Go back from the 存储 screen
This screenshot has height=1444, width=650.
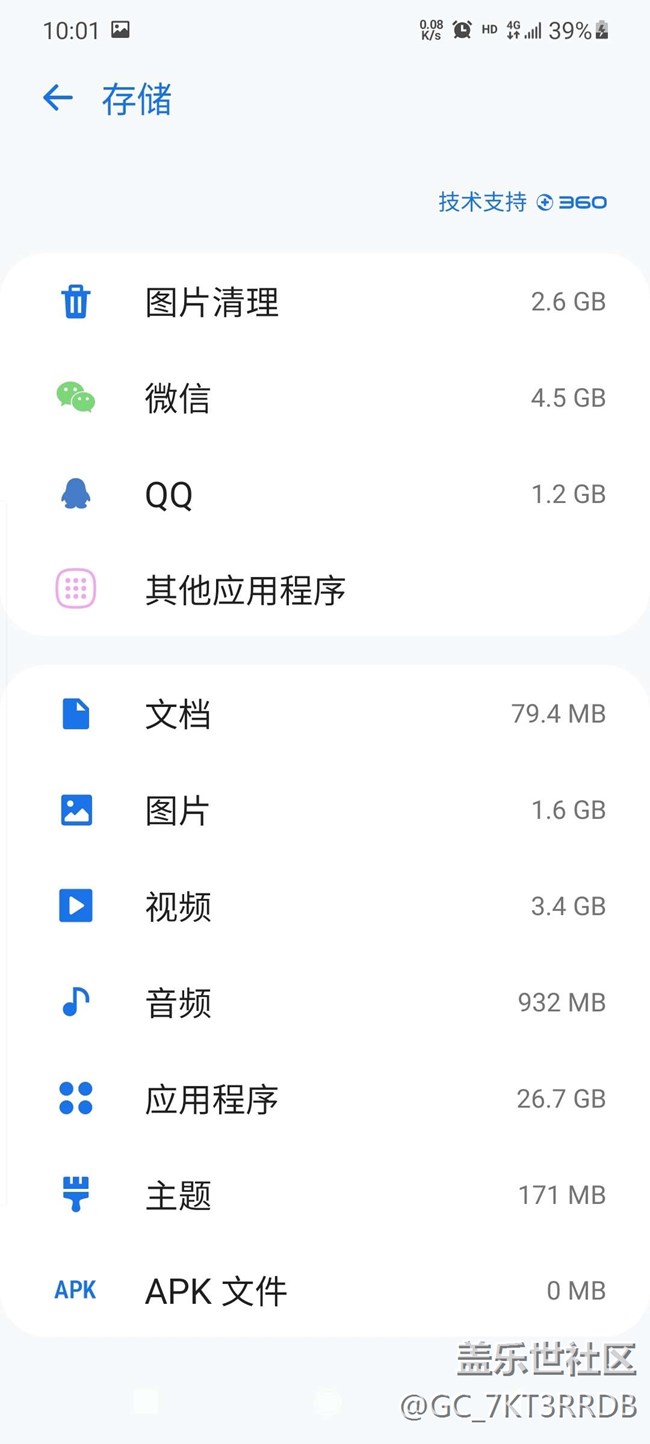tap(58, 98)
